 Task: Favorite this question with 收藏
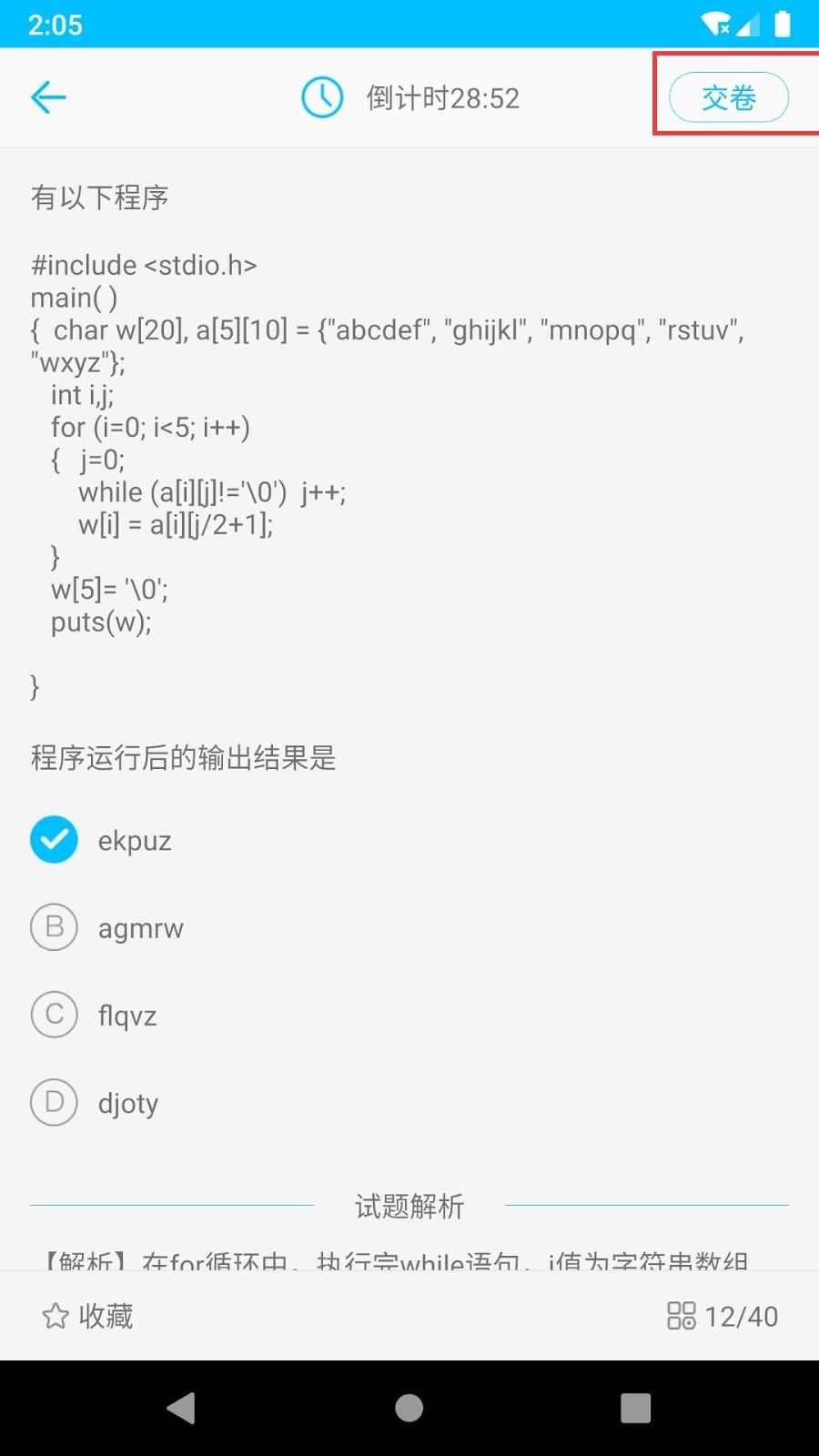pyautogui.click(x=87, y=1316)
